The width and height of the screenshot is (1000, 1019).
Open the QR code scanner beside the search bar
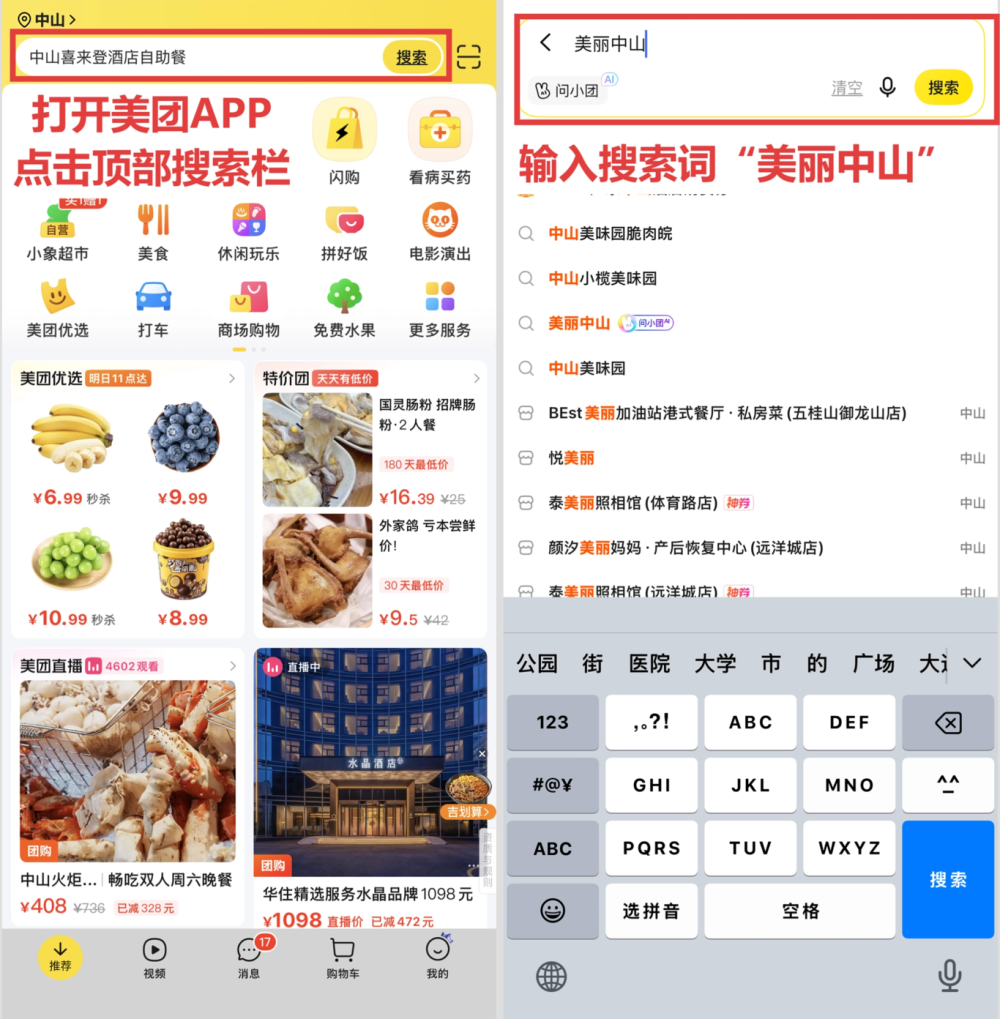click(x=468, y=58)
